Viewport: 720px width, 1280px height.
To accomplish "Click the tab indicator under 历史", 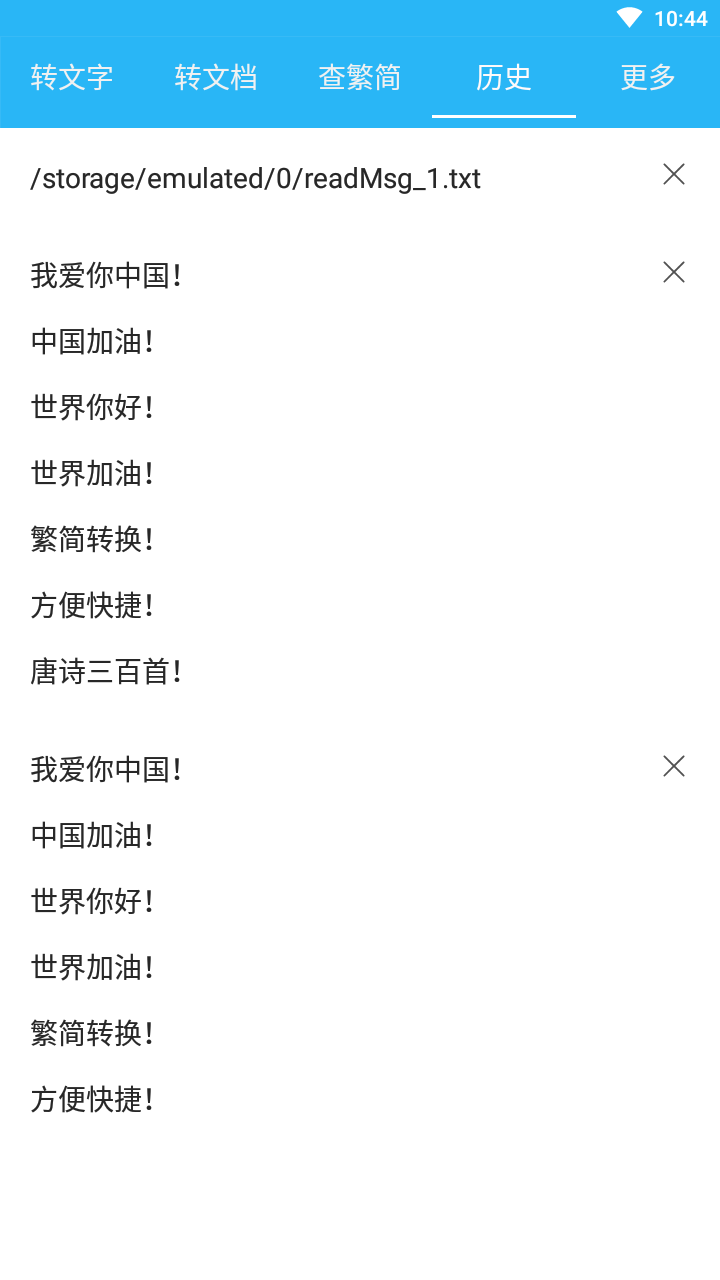I will coord(503,118).
